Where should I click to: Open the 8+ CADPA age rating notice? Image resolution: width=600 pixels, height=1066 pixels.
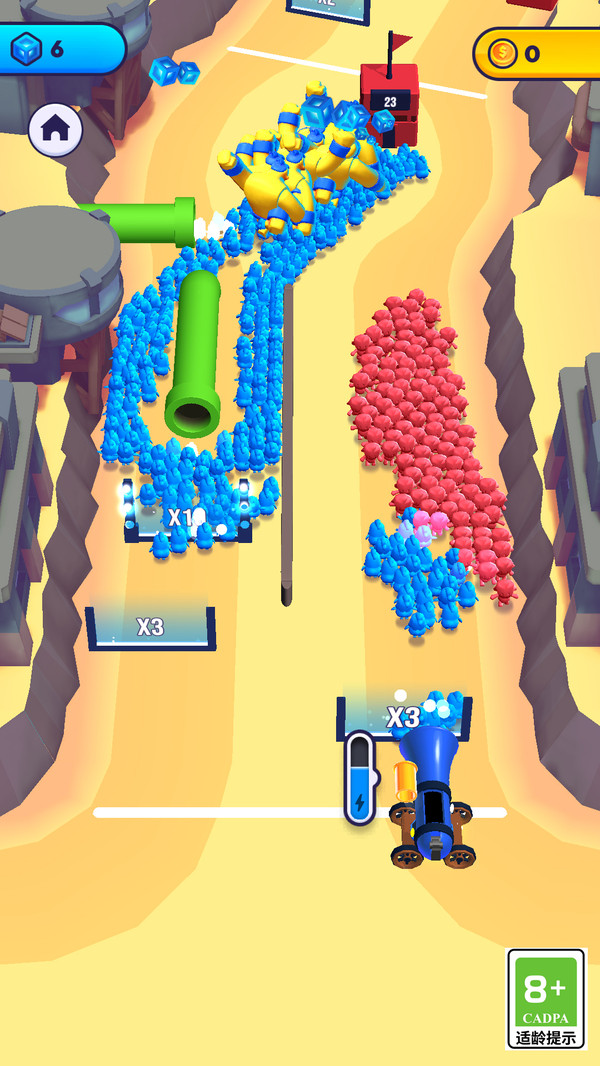[546, 997]
